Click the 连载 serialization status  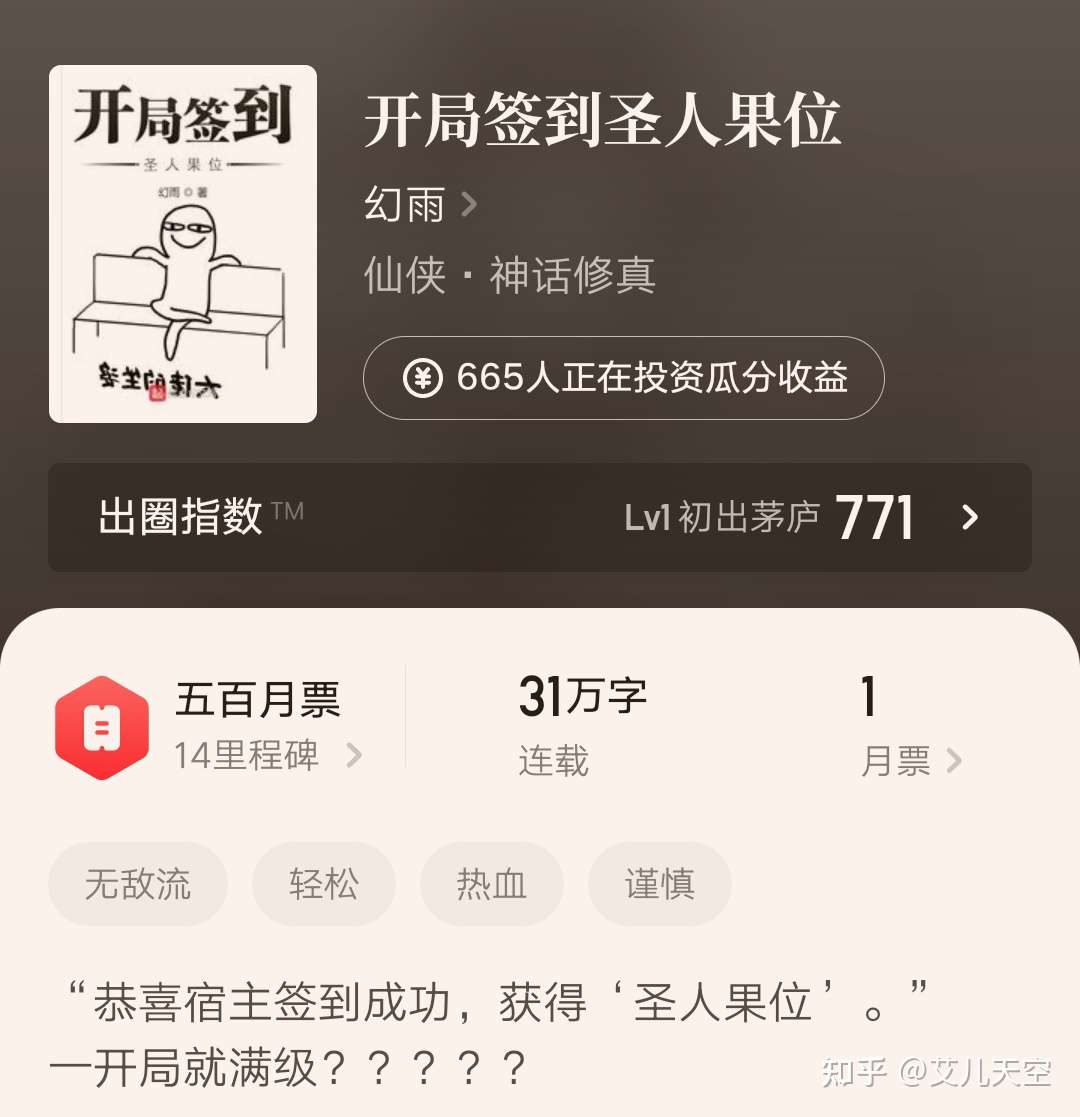pyautogui.click(x=553, y=760)
